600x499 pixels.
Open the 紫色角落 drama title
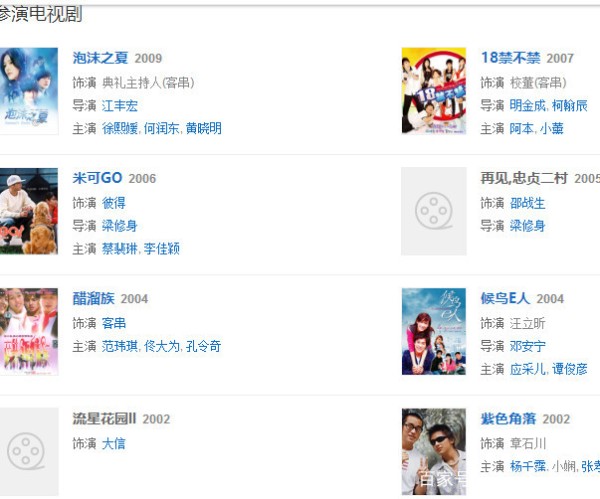509,419
